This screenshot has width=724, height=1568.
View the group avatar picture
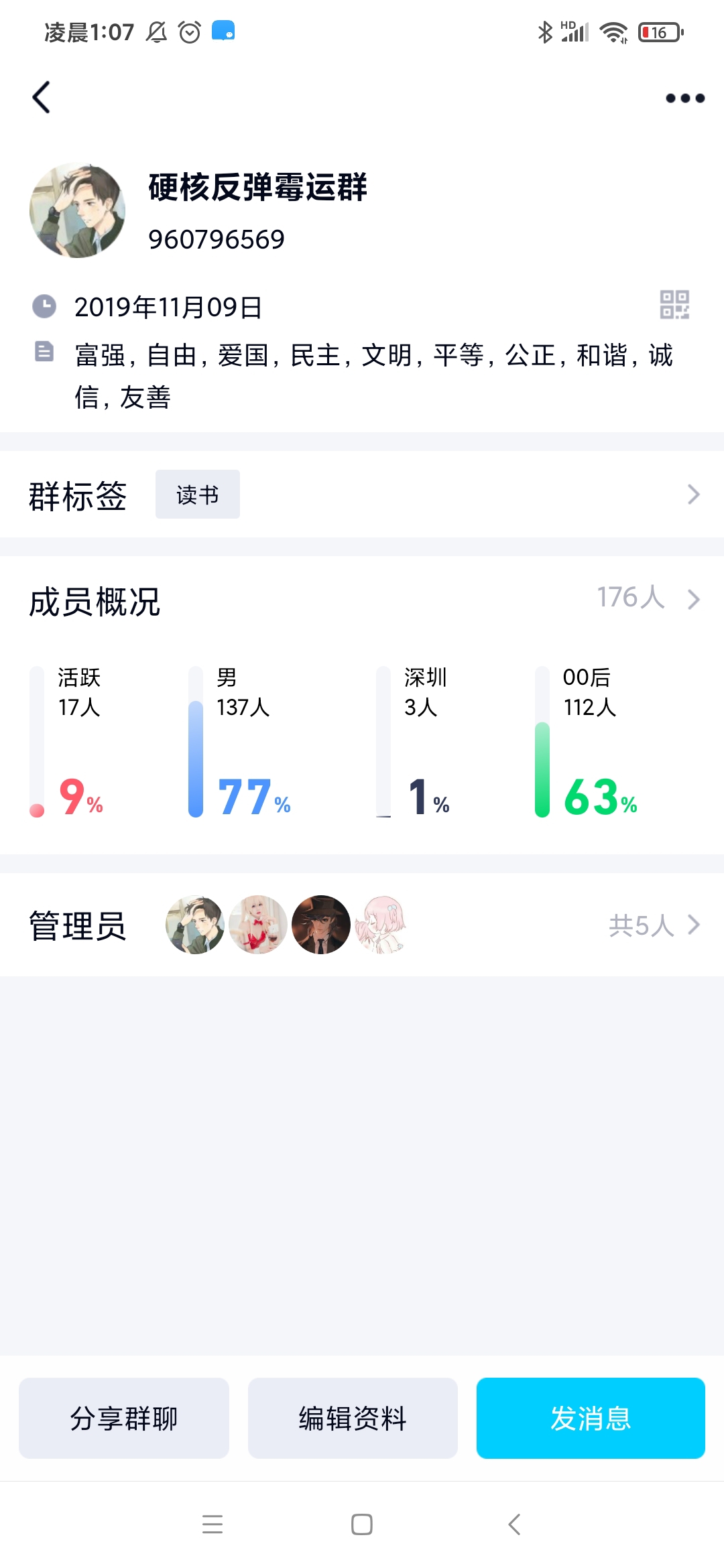(78, 210)
